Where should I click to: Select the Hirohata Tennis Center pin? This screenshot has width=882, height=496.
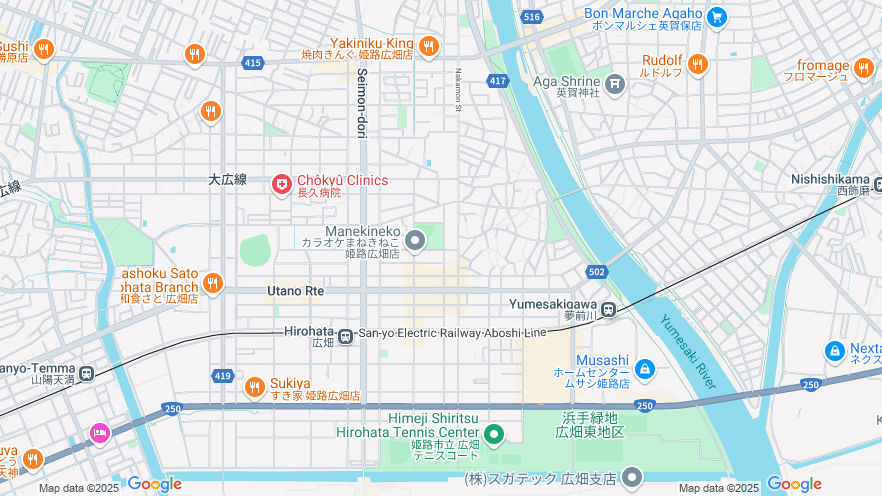(492, 434)
